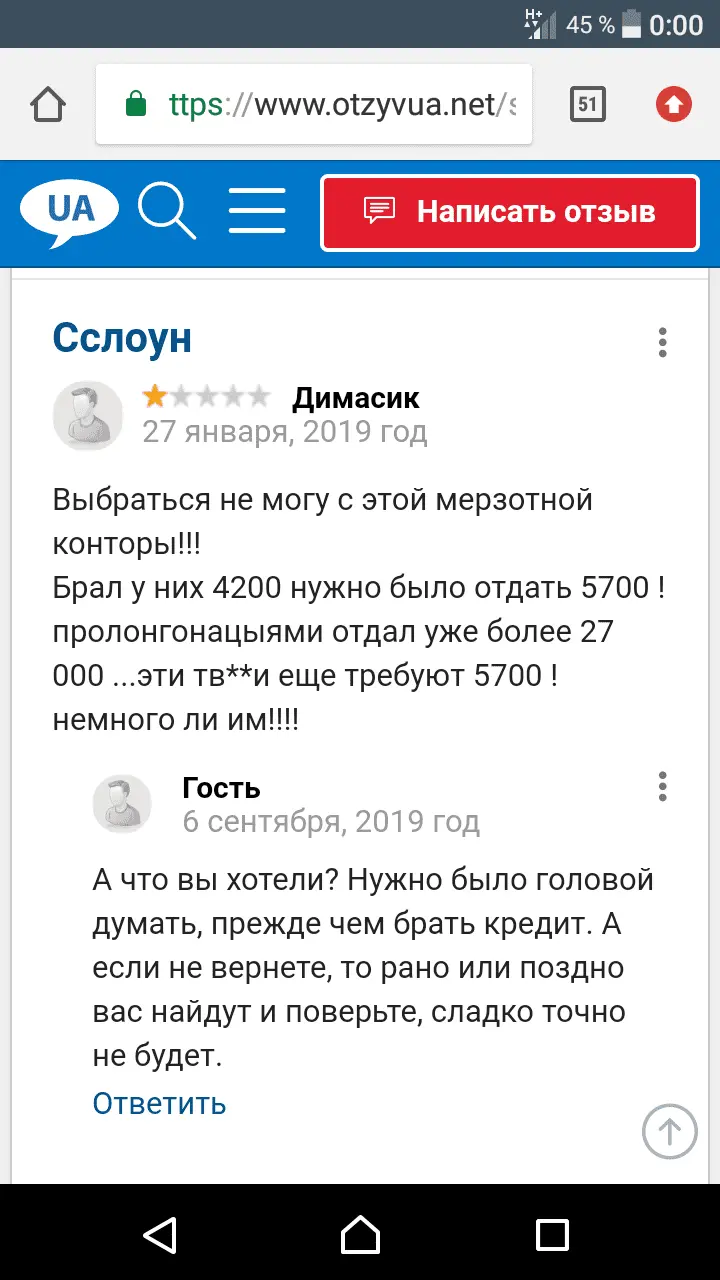
Task: Open the Димасик author profile
Action: click(355, 398)
